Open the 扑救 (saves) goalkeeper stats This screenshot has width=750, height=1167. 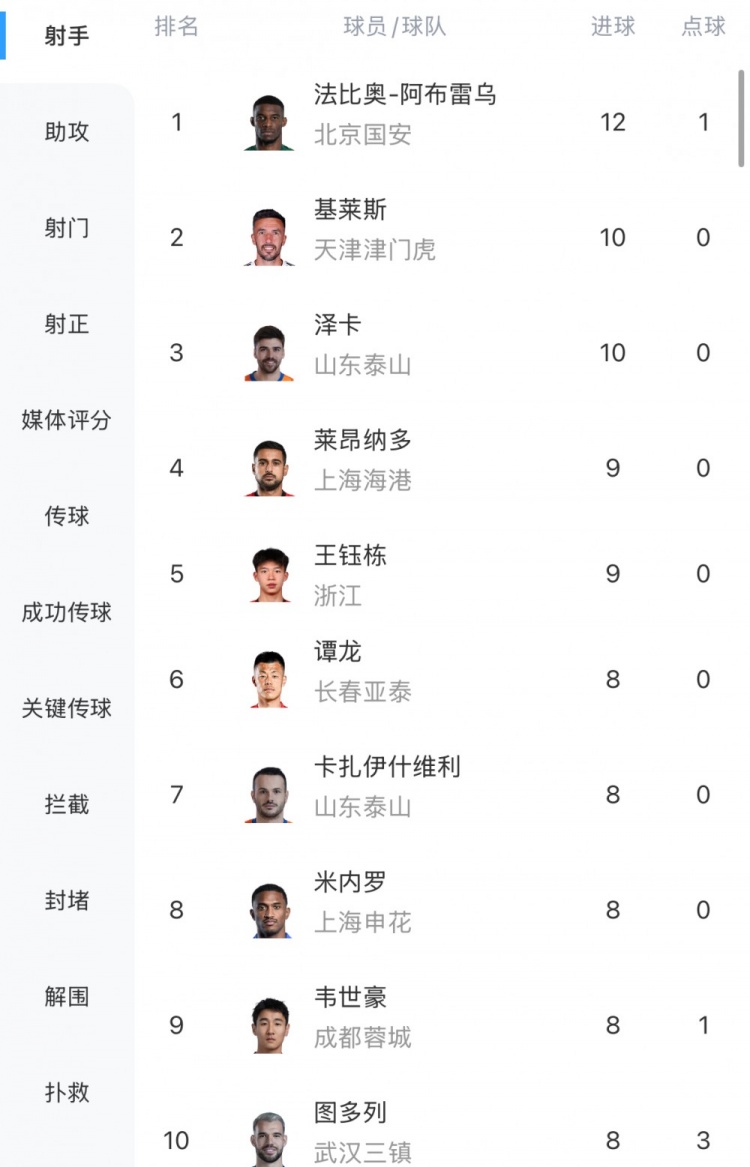(65, 1093)
